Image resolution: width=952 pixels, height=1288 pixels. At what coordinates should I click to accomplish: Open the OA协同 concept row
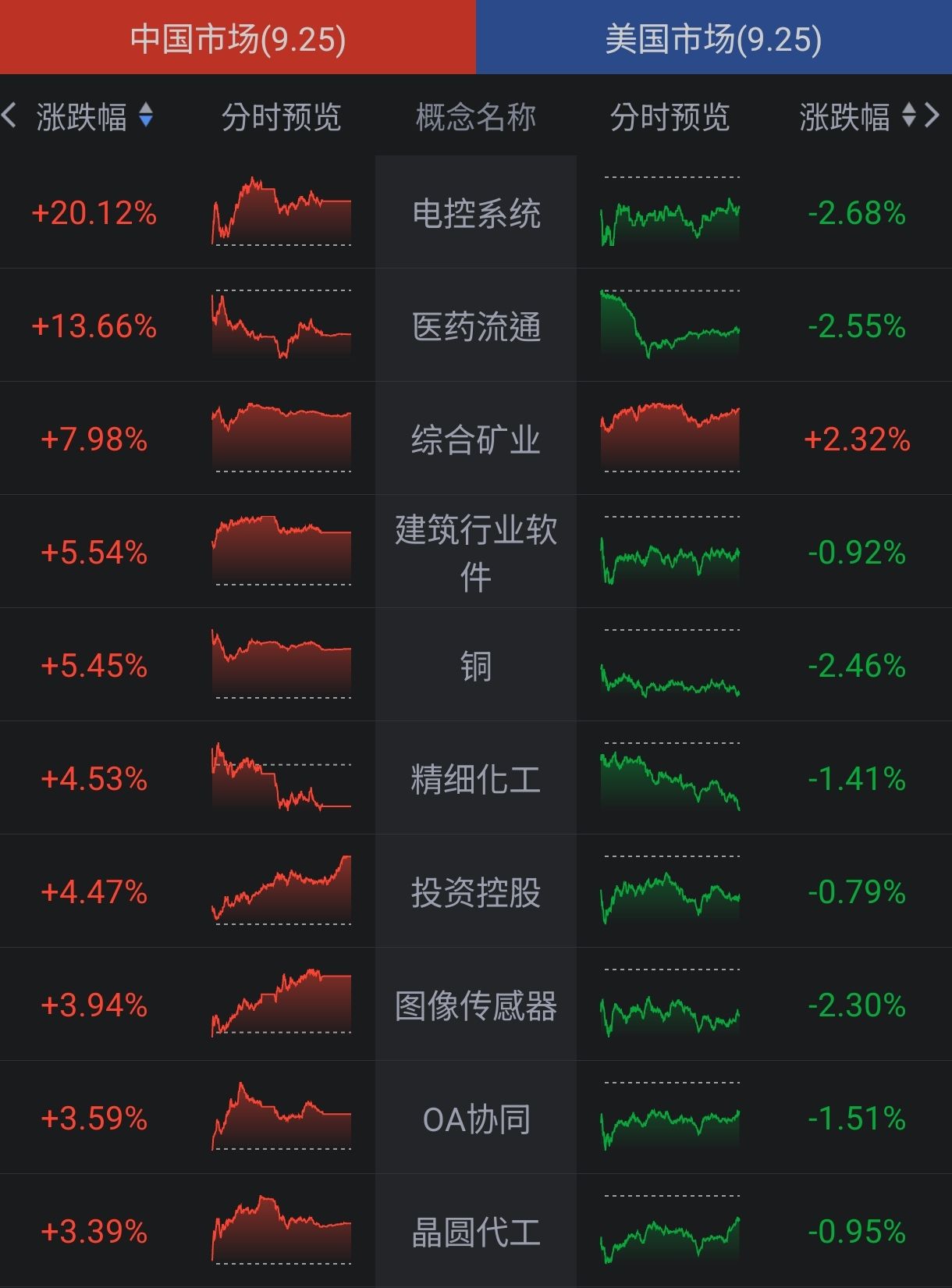click(475, 1119)
